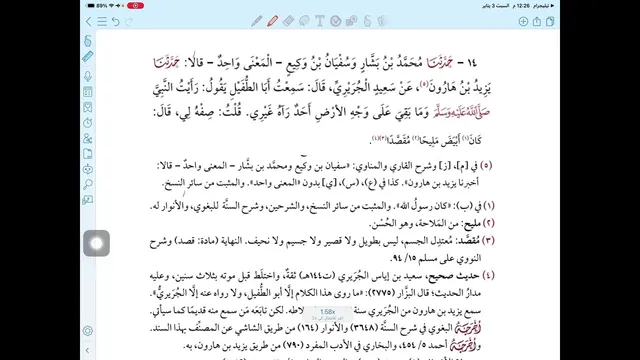640x360 pixels.
Task: Undo the last action
Action: click(116, 21)
